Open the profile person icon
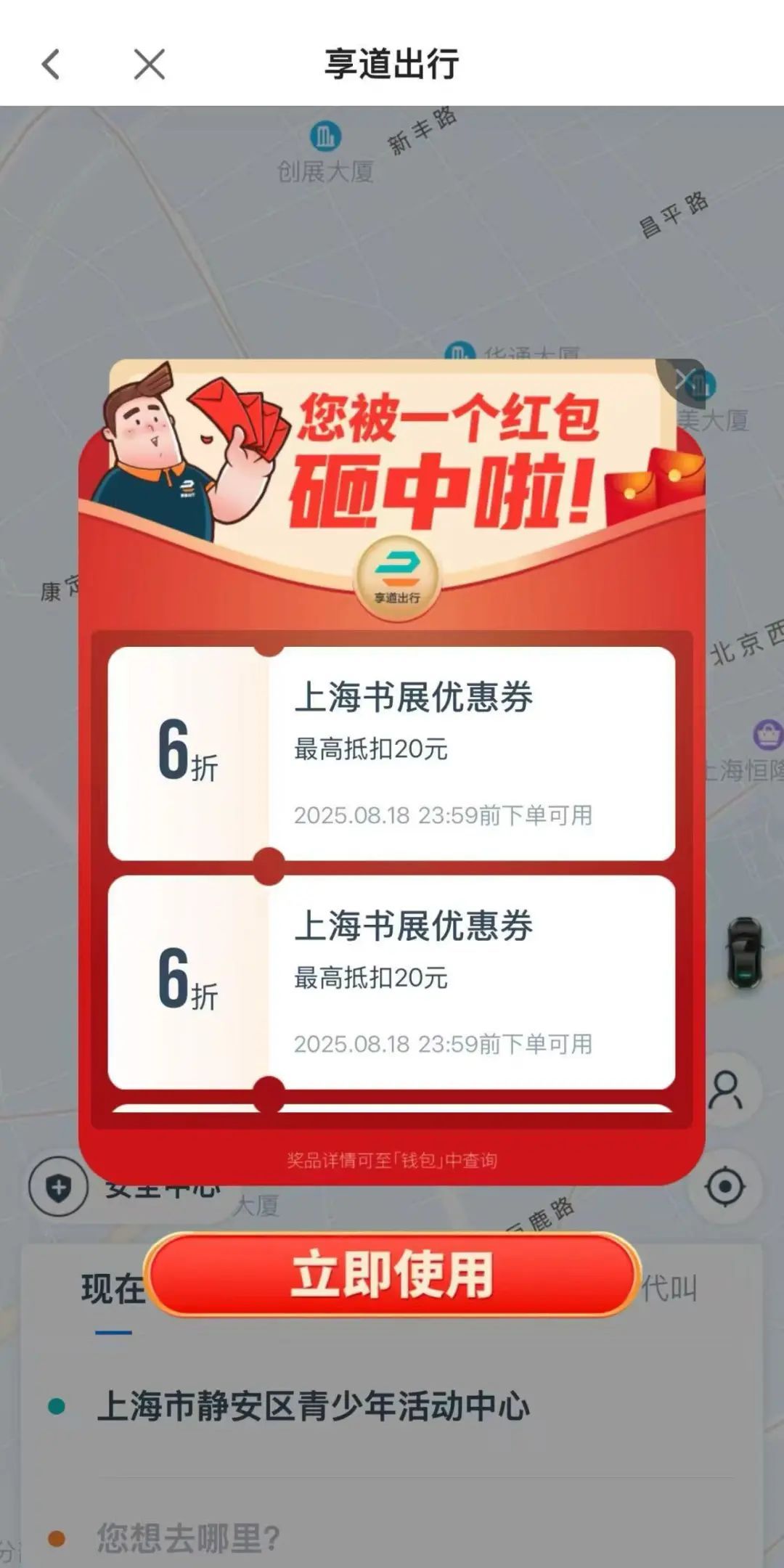 [x=725, y=1090]
